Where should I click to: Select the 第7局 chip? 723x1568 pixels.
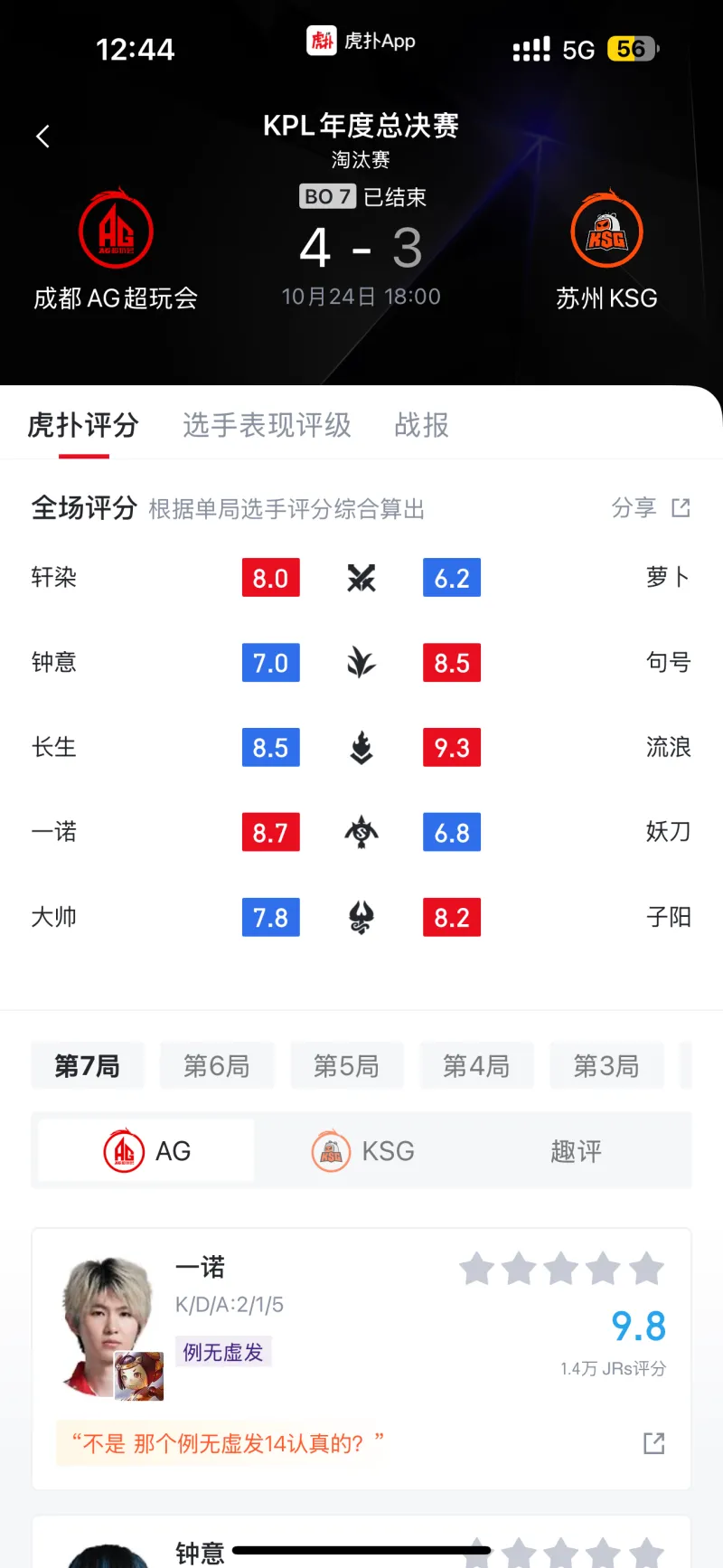(88, 1066)
